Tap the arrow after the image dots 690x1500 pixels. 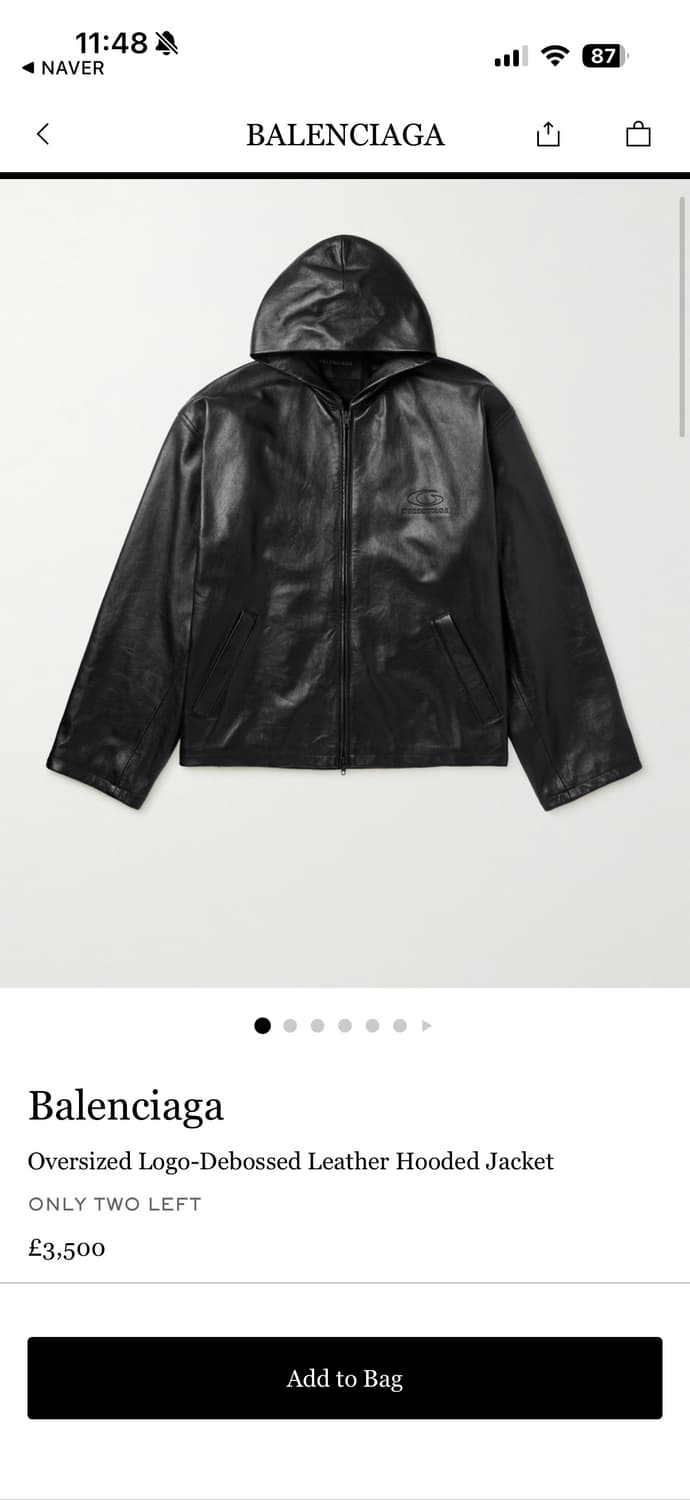(427, 1025)
